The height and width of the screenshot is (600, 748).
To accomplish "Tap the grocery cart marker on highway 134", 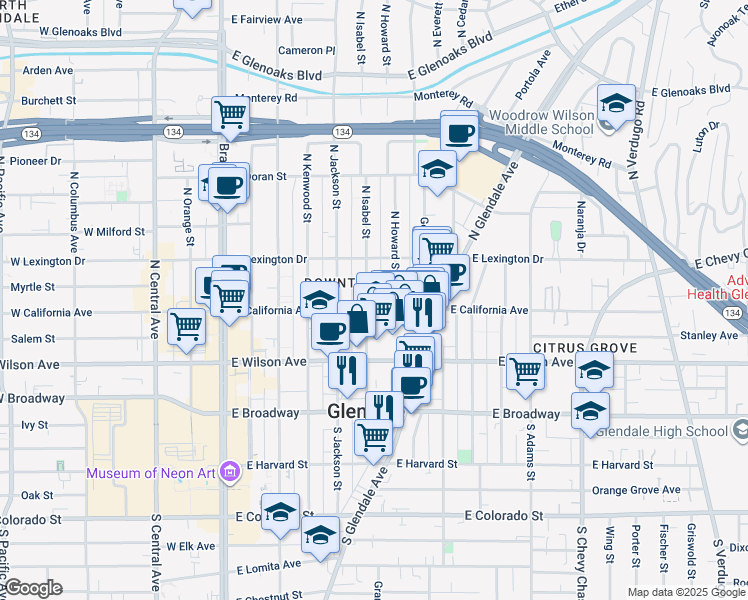I will click(x=231, y=115).
